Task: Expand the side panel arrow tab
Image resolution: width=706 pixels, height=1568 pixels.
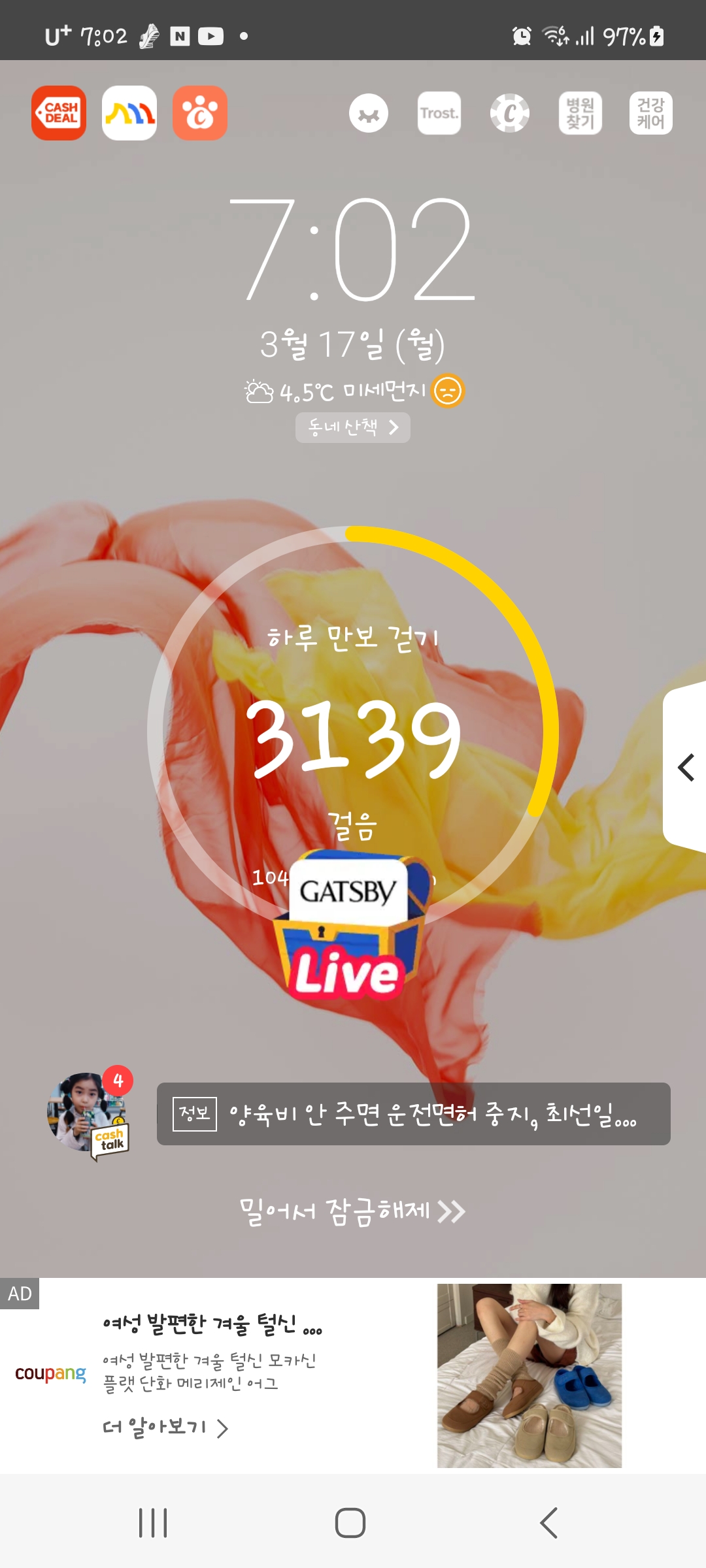Action: pos(686,768)
